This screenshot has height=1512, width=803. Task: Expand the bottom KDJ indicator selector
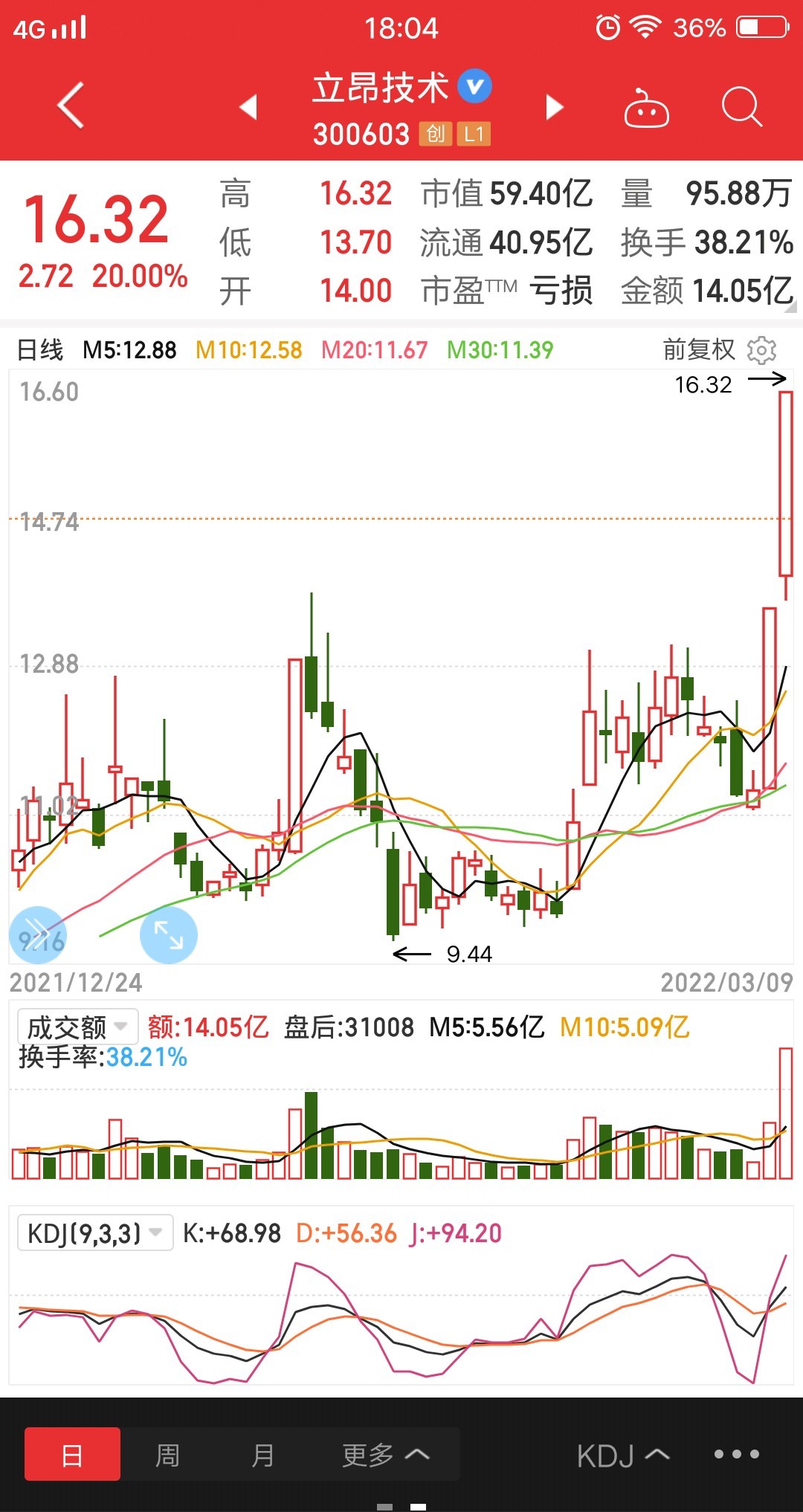tap(623, 1456)
